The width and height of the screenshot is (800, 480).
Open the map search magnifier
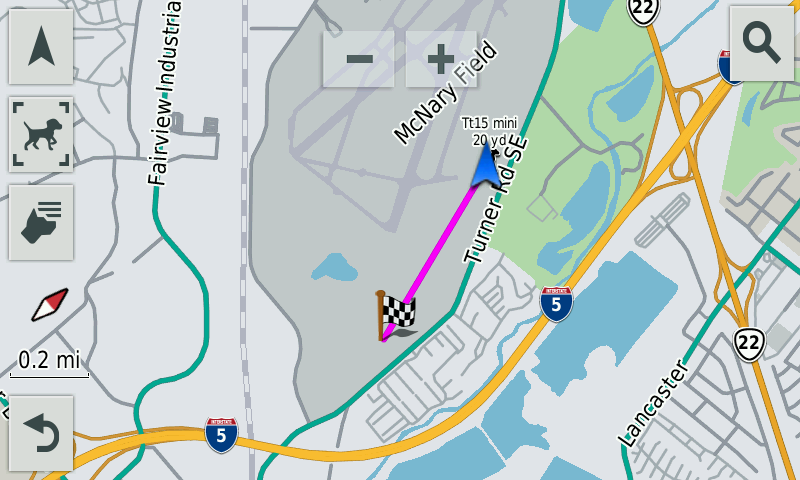[x=761, y=43]
